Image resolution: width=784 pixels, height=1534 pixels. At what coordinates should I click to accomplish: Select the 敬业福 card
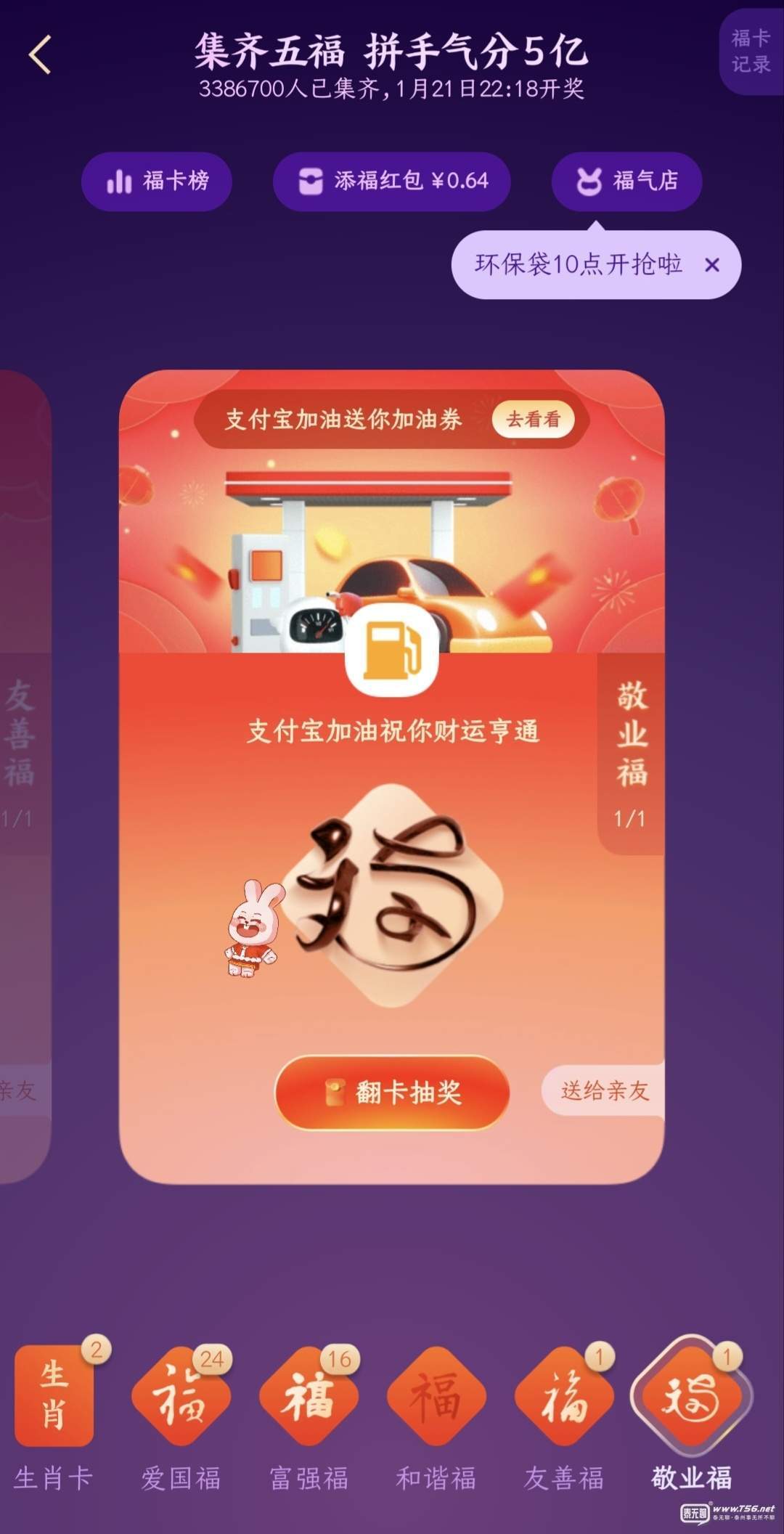tap(690, 1397)
